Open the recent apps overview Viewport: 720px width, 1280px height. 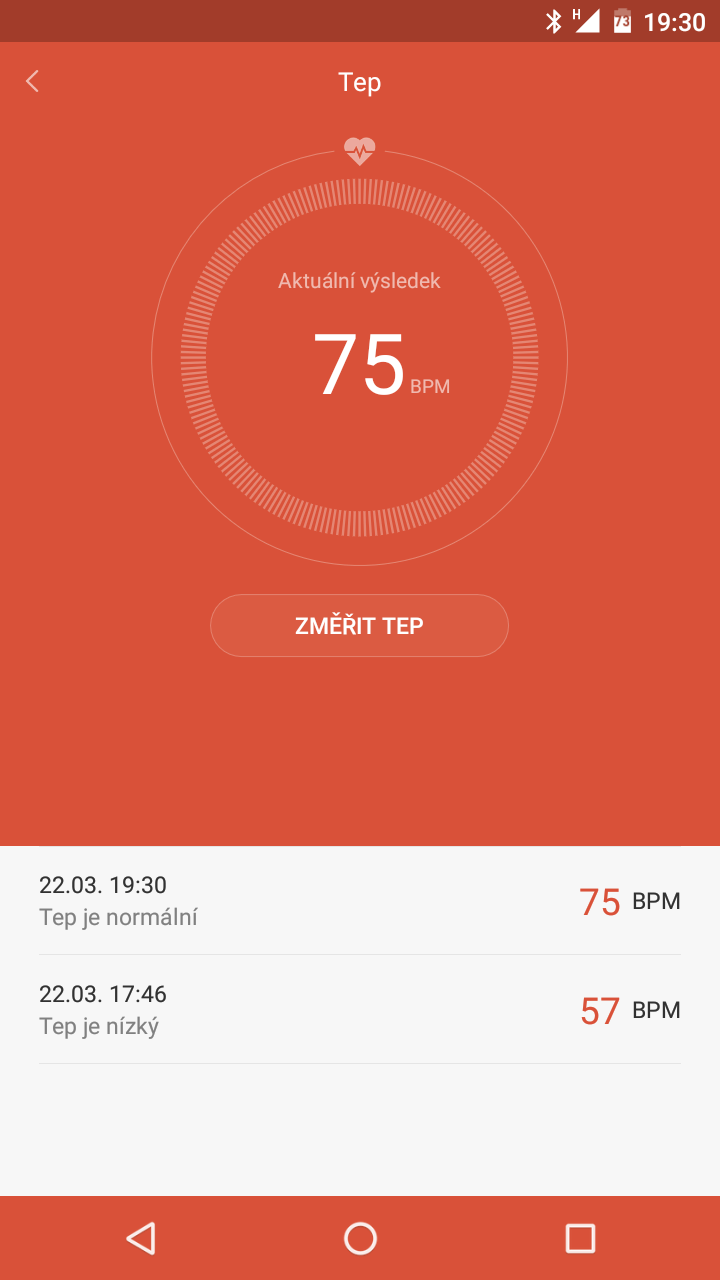coord(580,1239)
